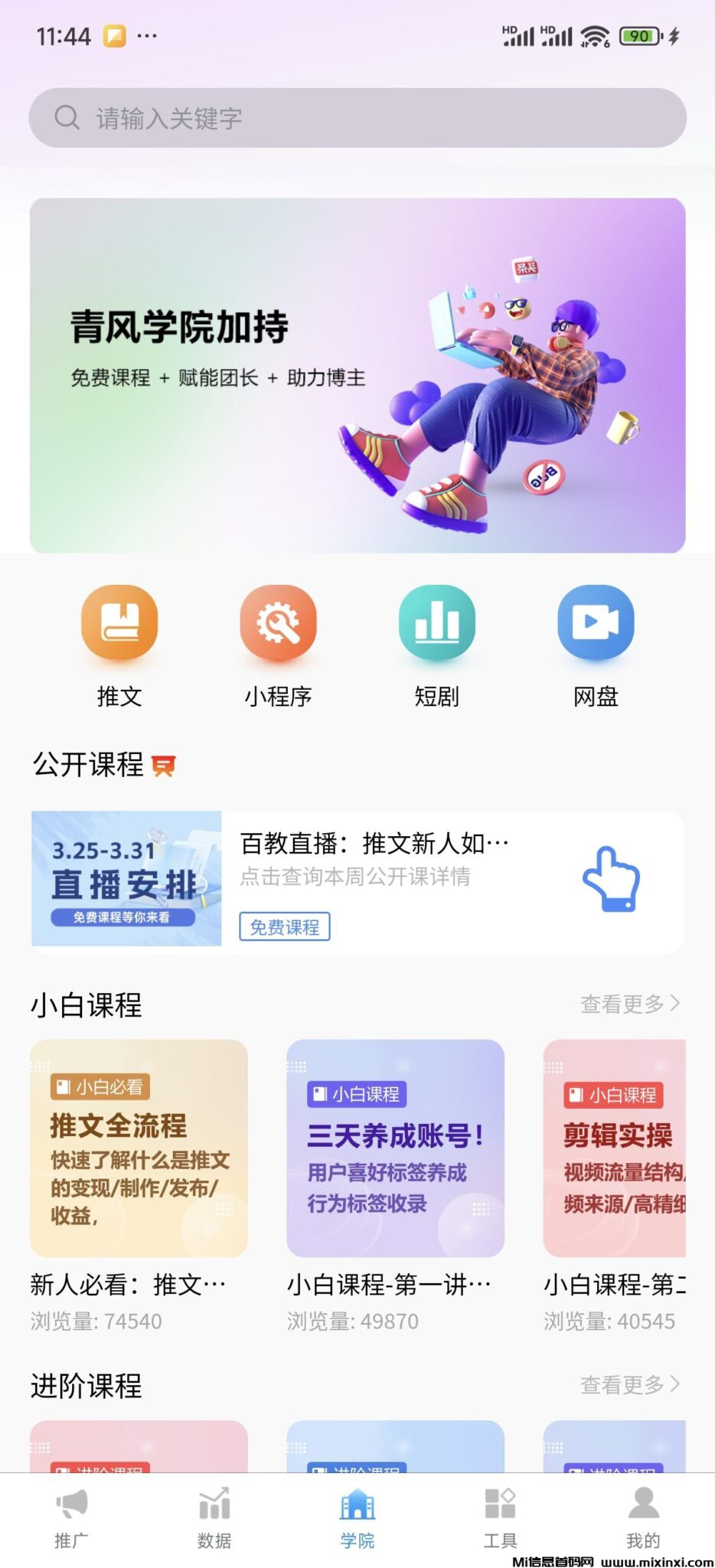Go to the 网盘 category
This screenshot has height=1568, width=715.
click(596, 645)
